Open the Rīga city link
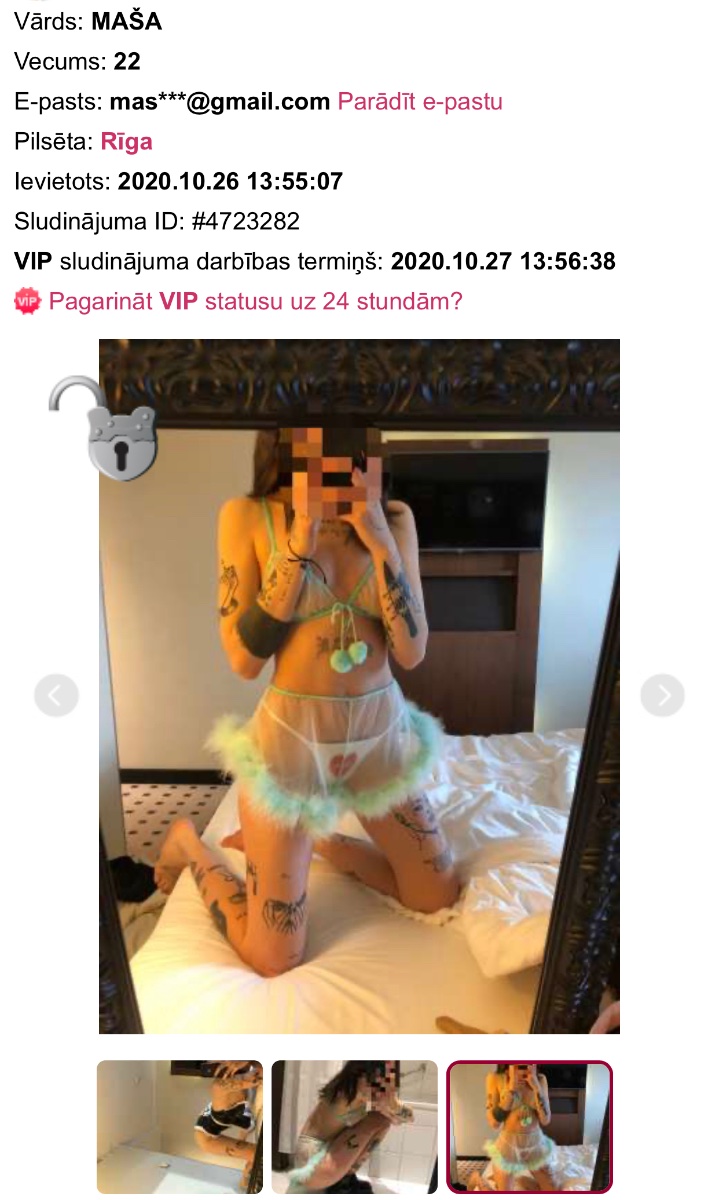 (126, 141)
